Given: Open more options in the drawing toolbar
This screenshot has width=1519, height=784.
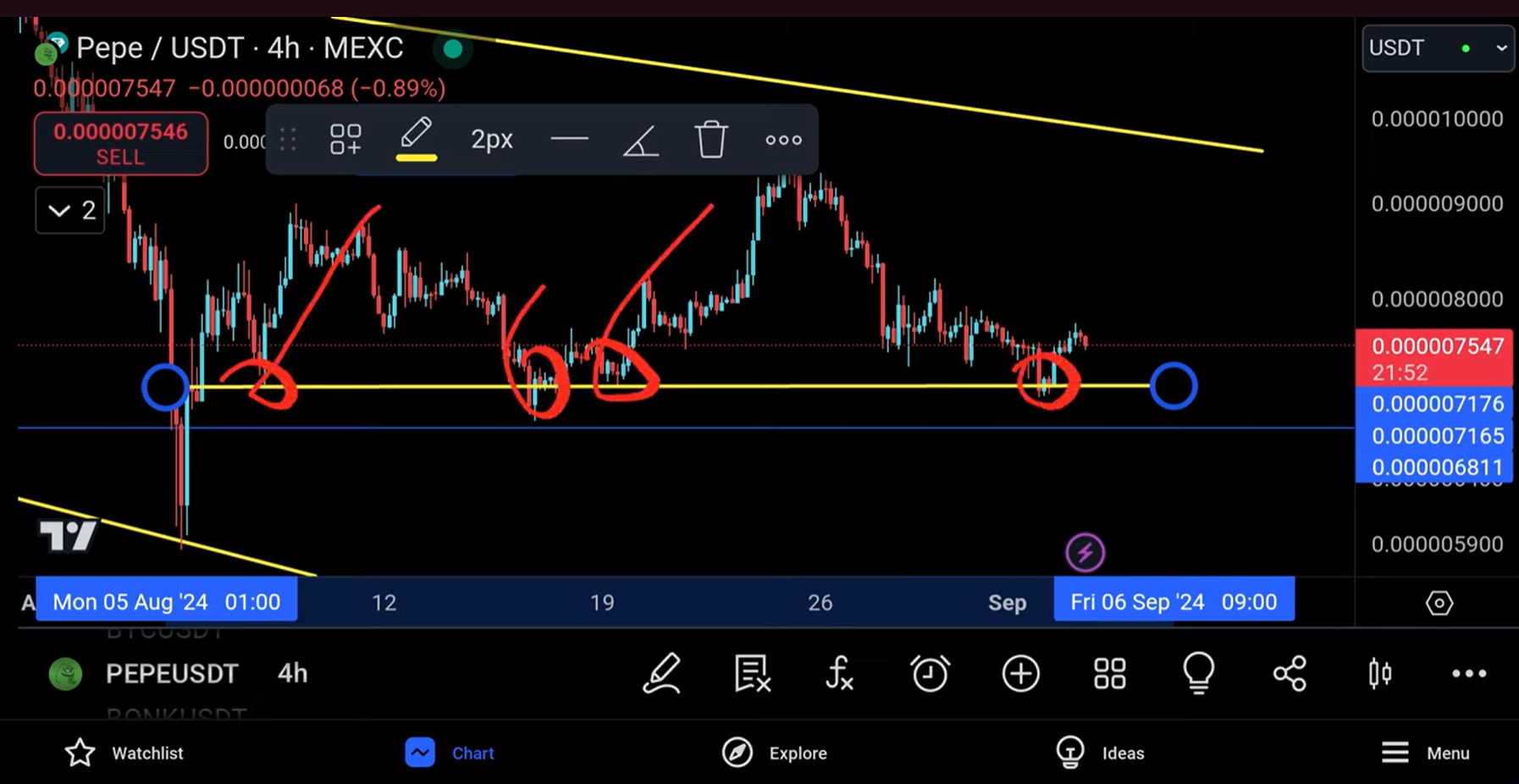Looking at the screenshot, I should [x=783, y=140].
